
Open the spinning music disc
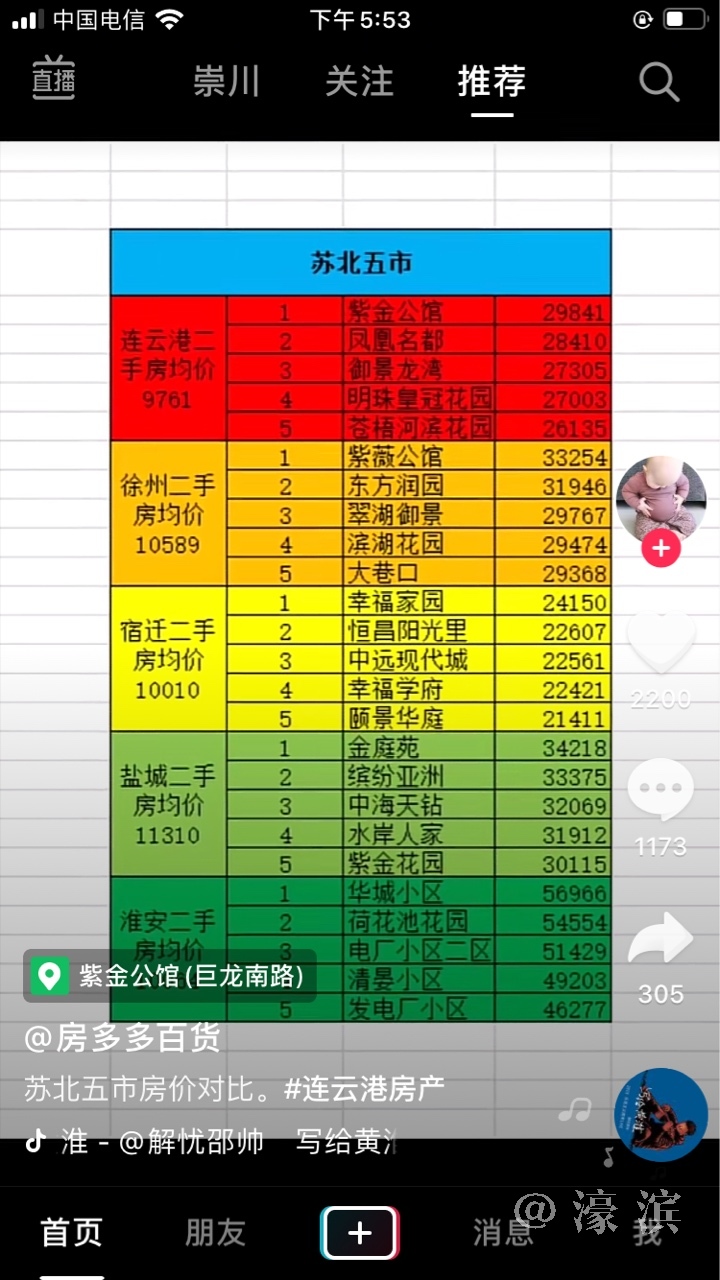pyautogui.click(x=660, y=1114)
